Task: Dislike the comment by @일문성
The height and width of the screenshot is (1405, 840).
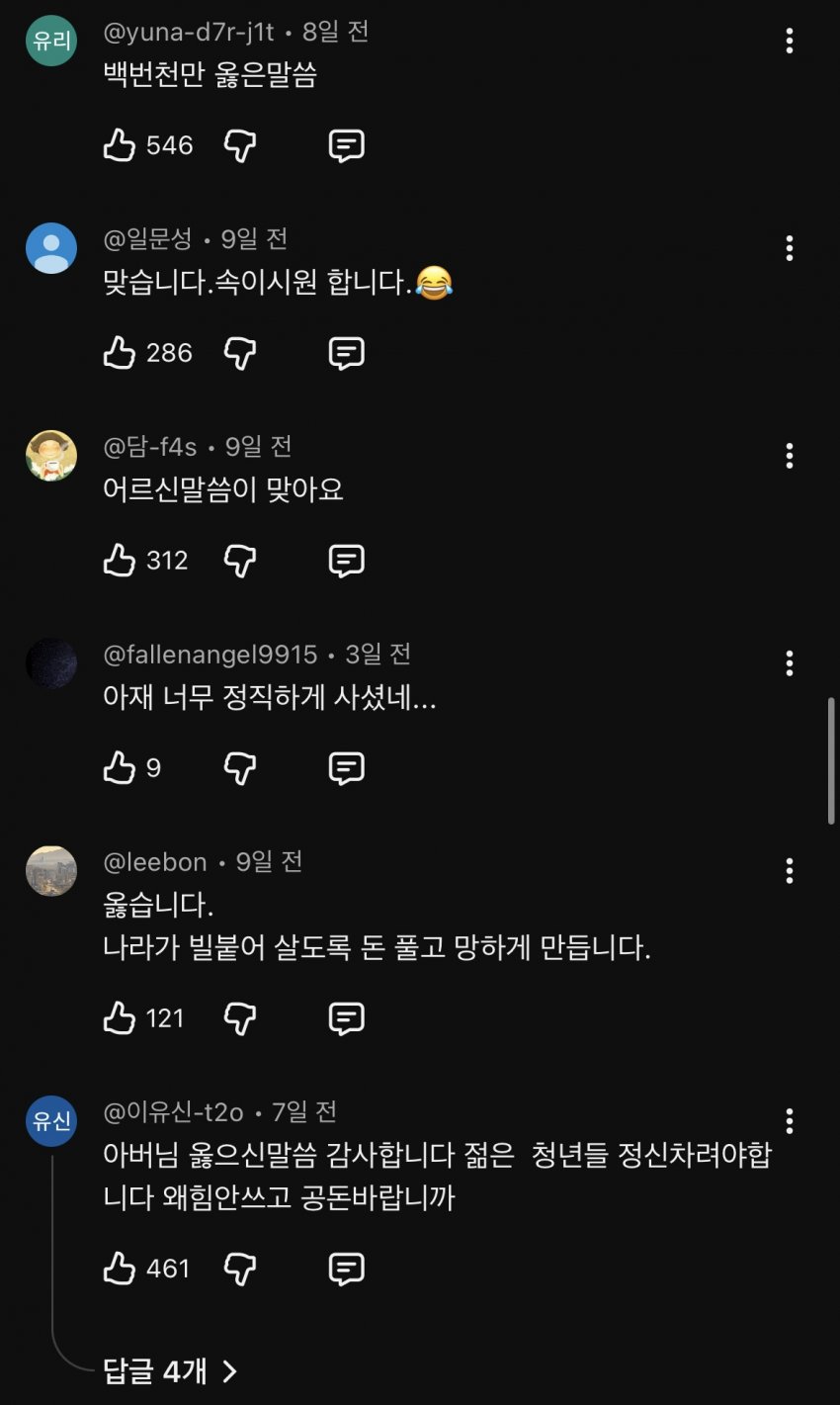Action: tap(240, 353)
